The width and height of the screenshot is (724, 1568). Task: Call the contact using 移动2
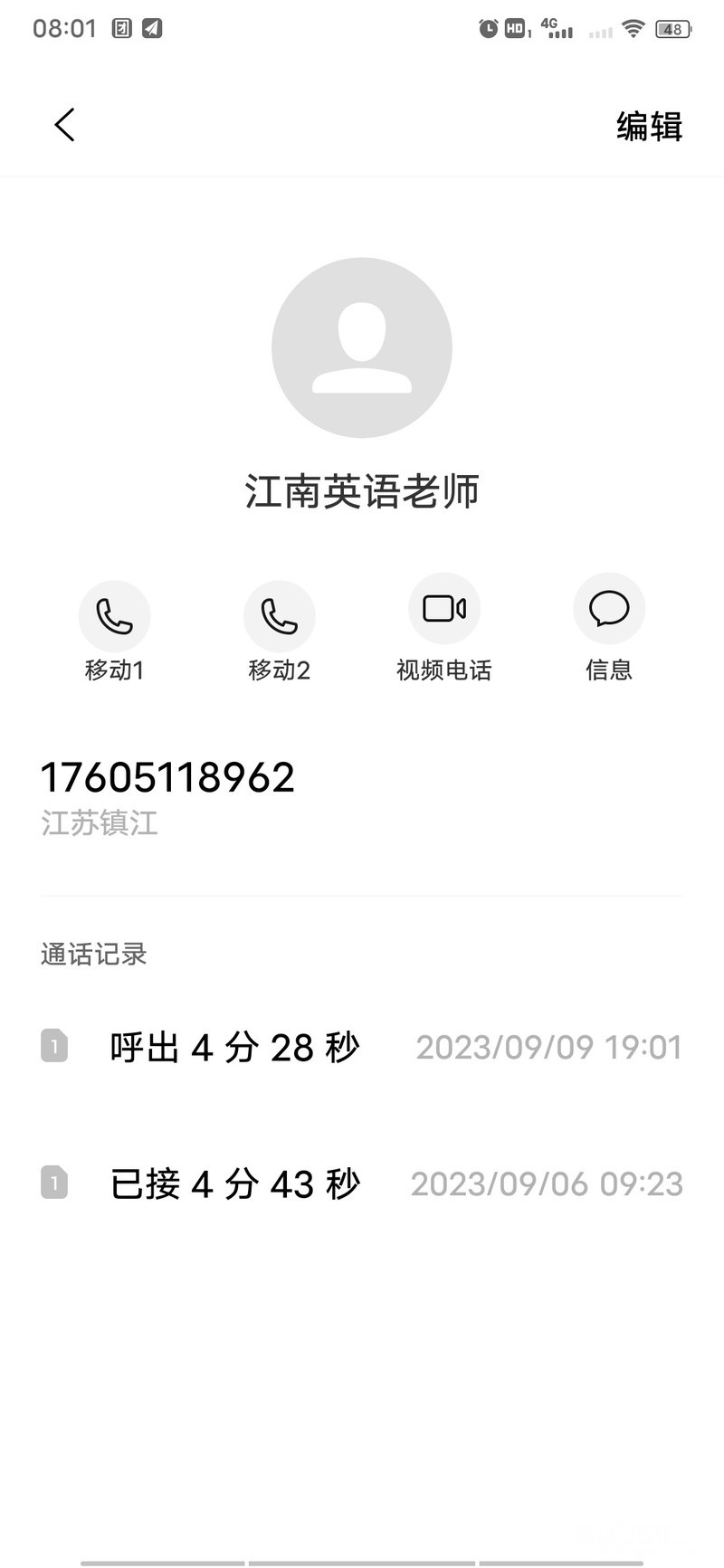click(x=279, y=616)
